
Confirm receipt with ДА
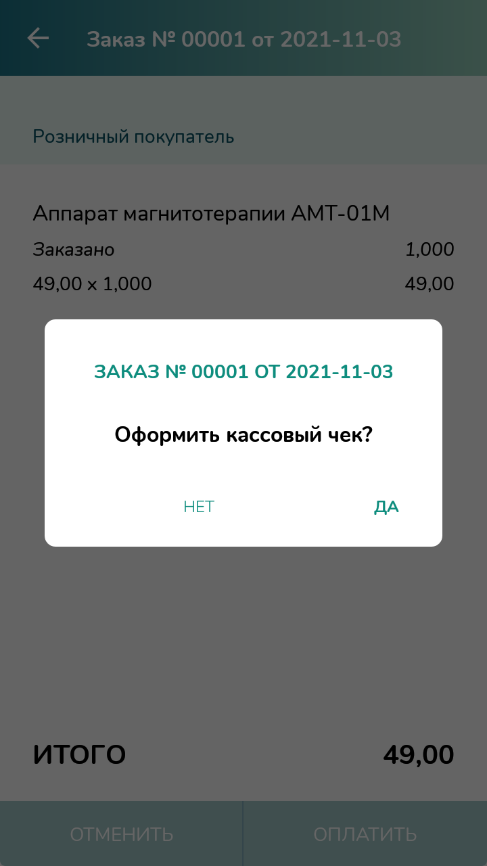click(x=386, y=507)
